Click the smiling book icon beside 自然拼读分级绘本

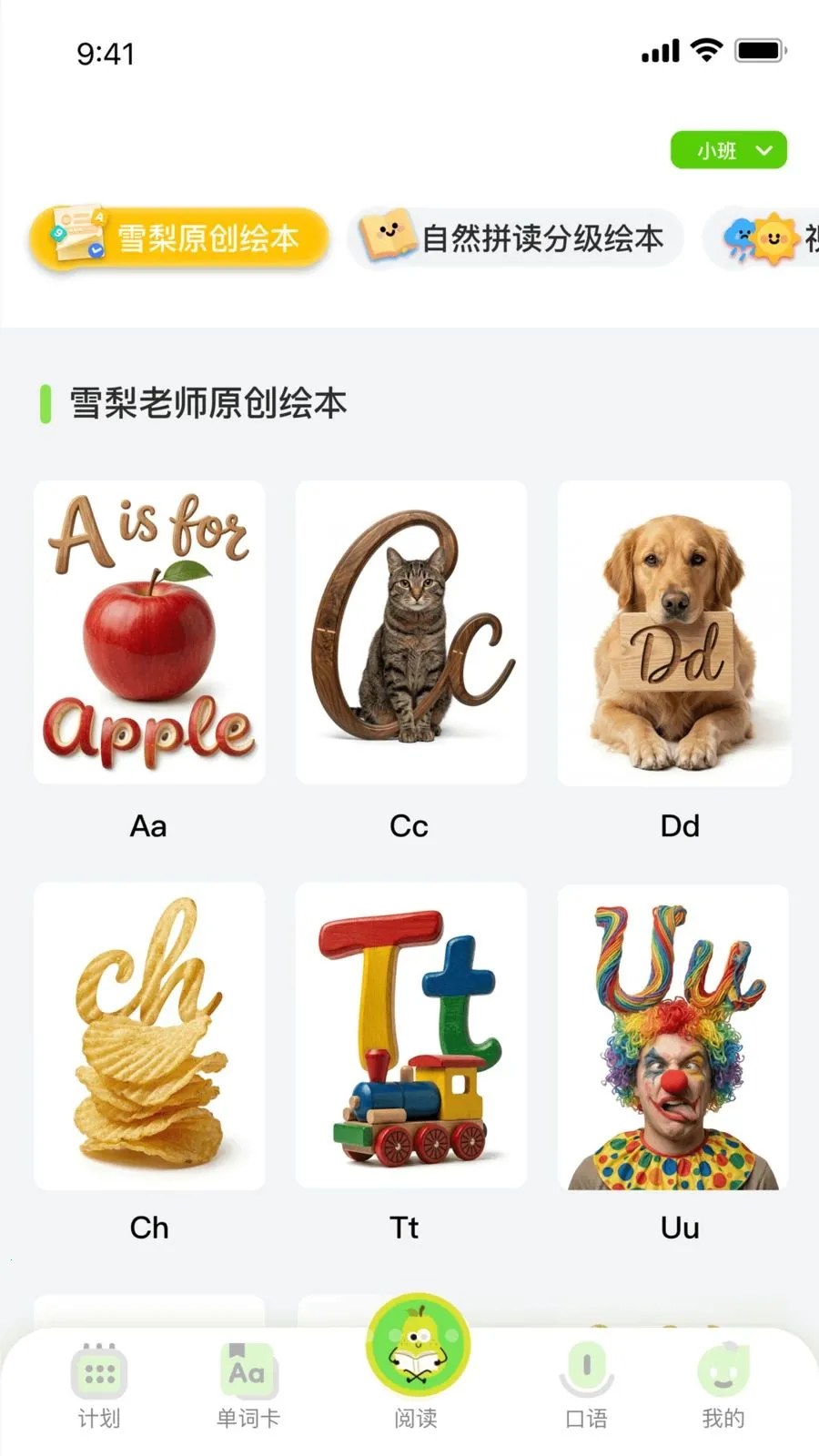point(389,237)
